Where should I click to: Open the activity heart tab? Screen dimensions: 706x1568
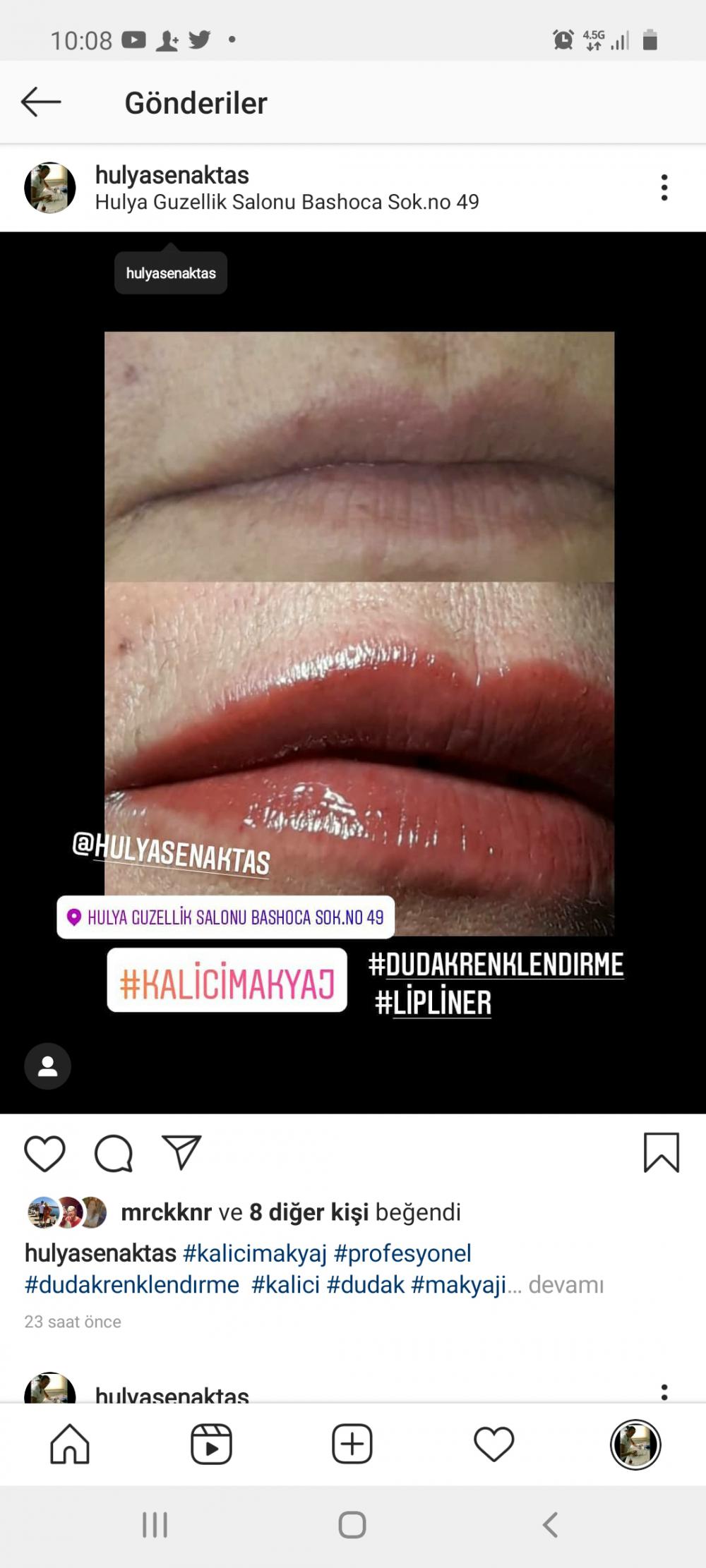click(493, 1444)
